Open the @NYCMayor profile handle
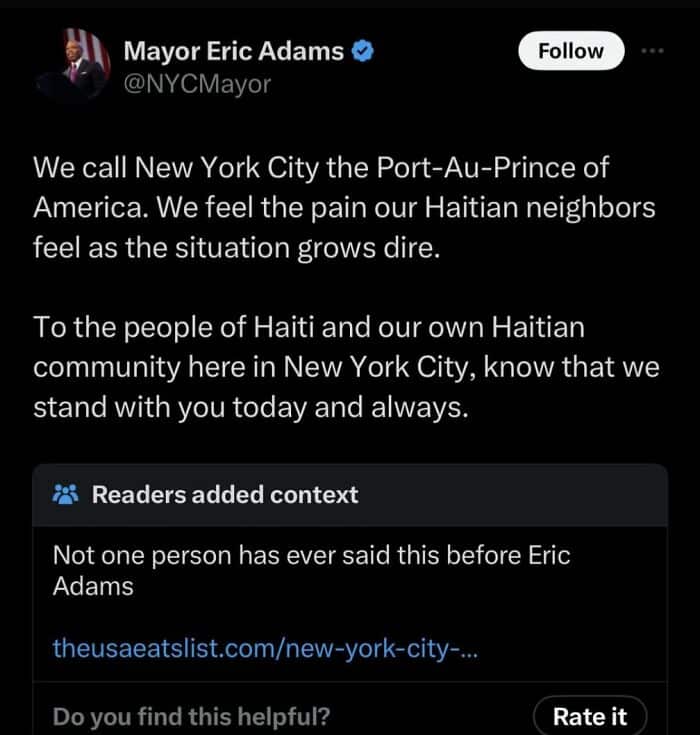700x735 pixels. coord(196,85)
